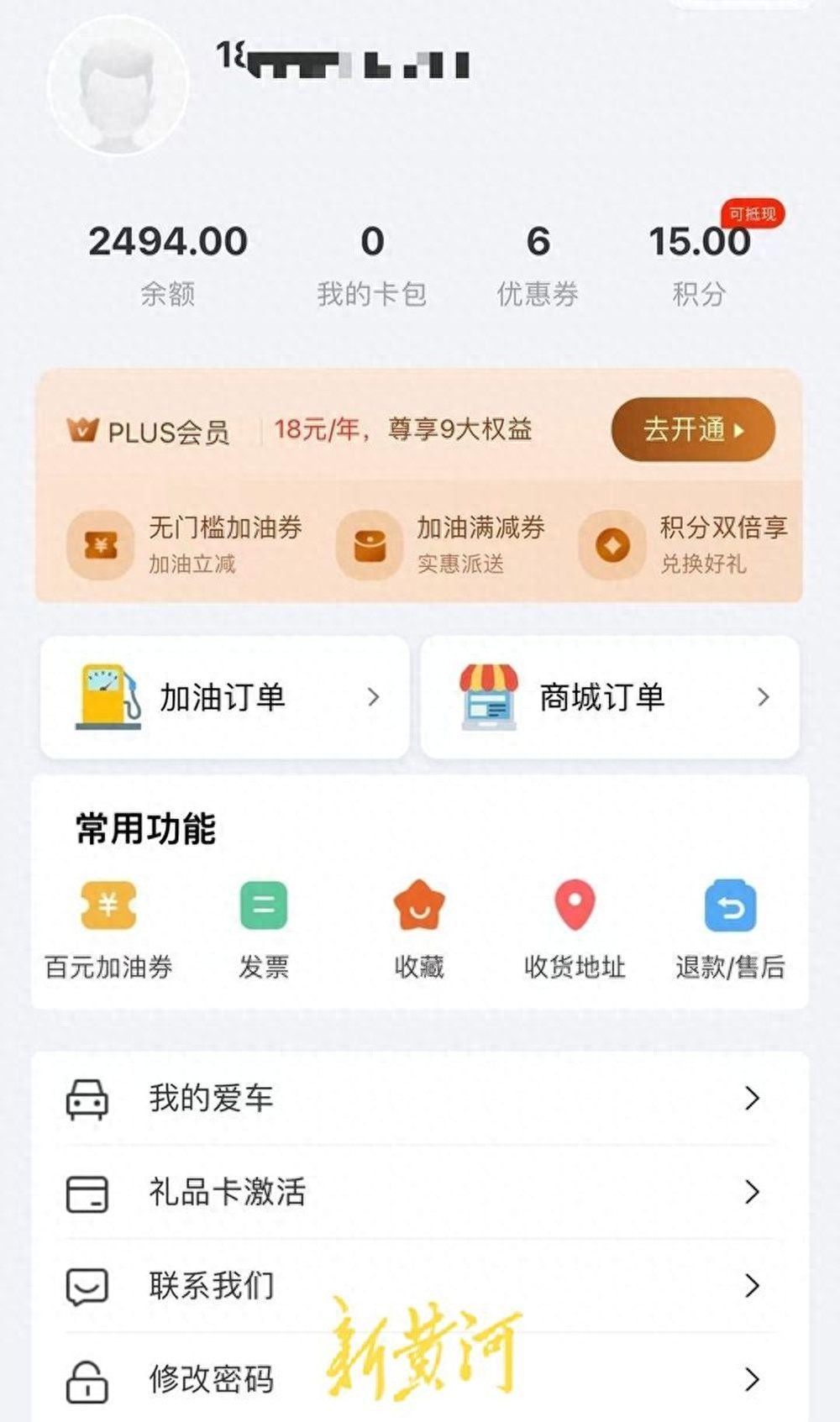This screenshot has height=1422, width=840.
Task: View the 余额 account balance
Action: click(168, 262)
